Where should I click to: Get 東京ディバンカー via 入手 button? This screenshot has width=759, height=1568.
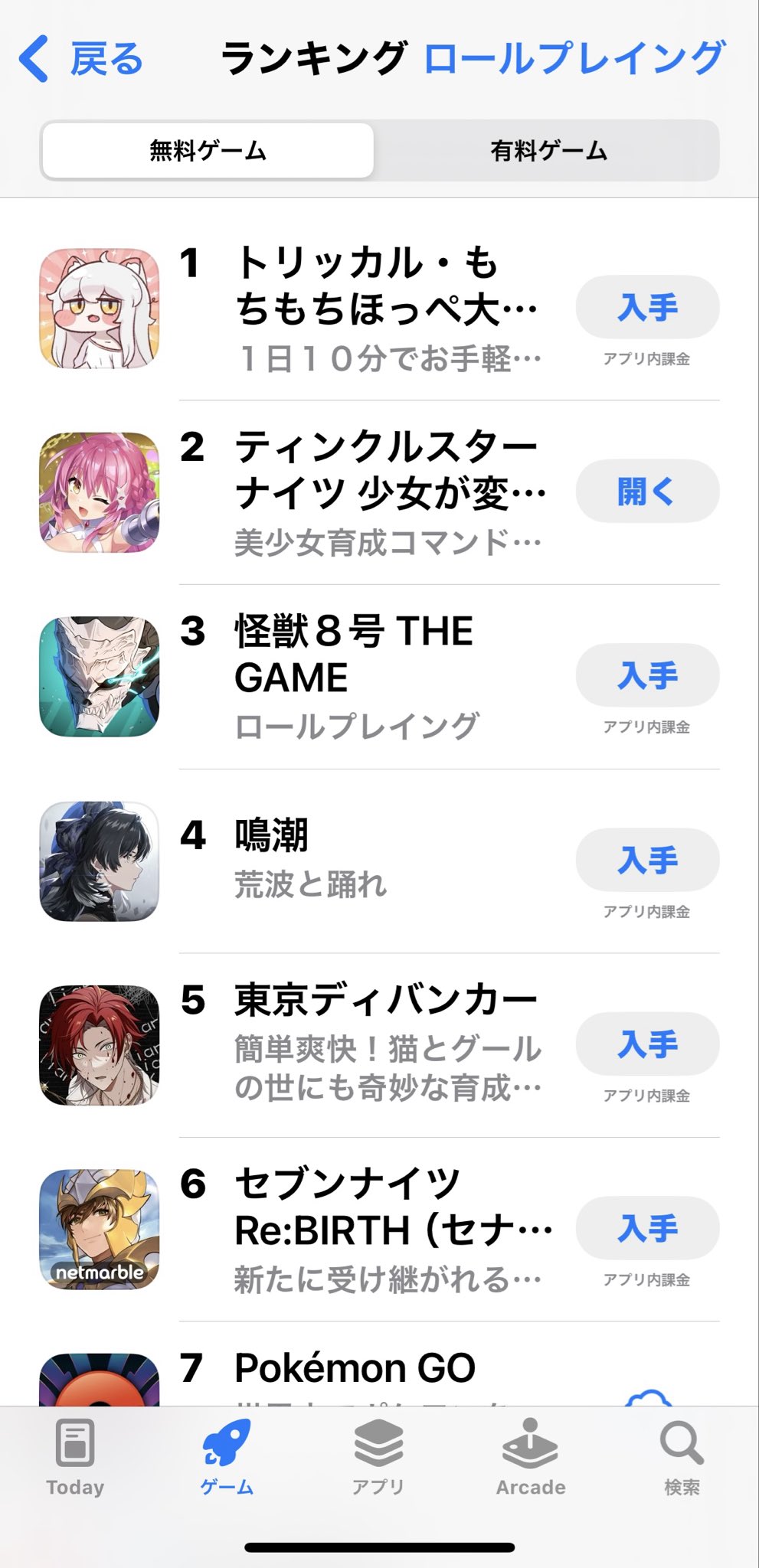click(647, 1044)
